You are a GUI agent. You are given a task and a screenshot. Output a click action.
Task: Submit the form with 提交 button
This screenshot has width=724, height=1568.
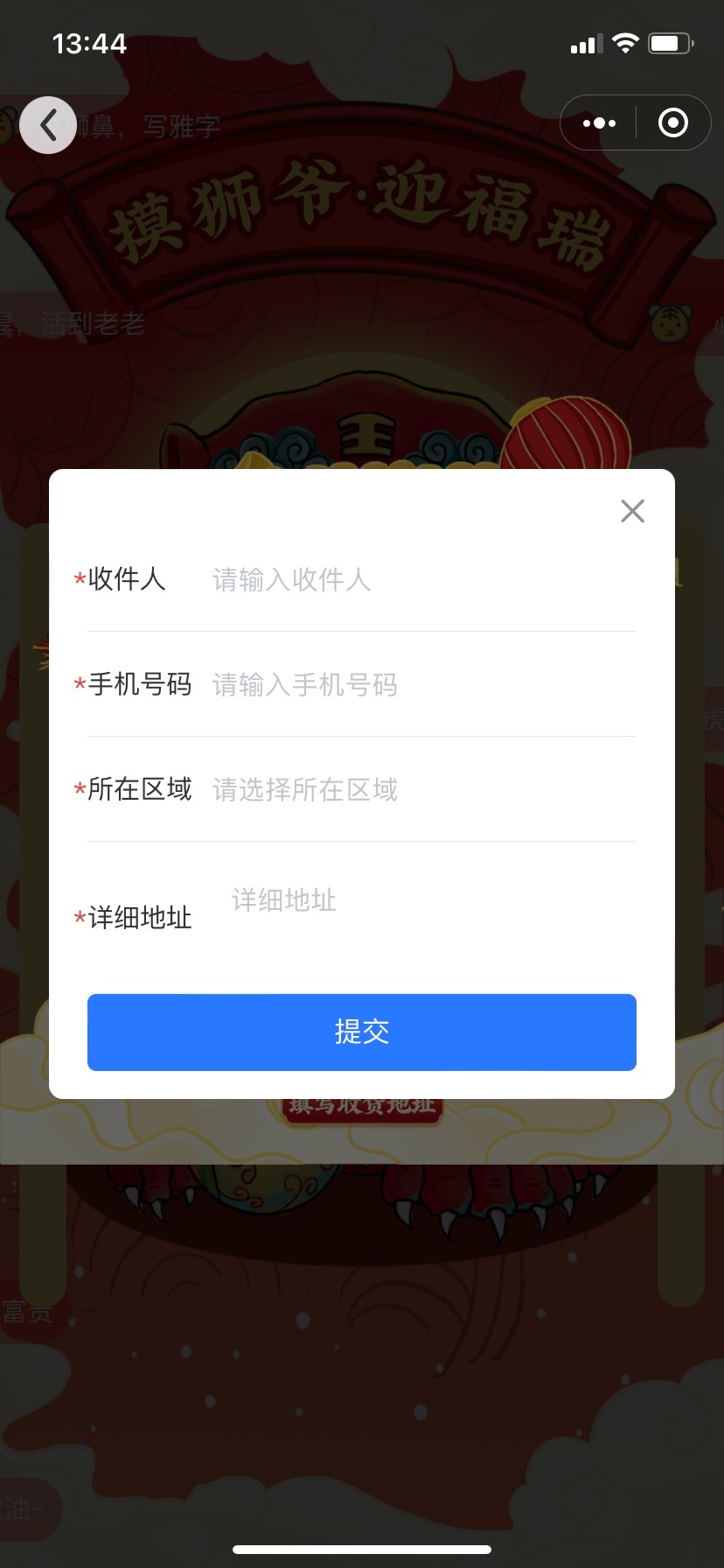pos(362,1032)
